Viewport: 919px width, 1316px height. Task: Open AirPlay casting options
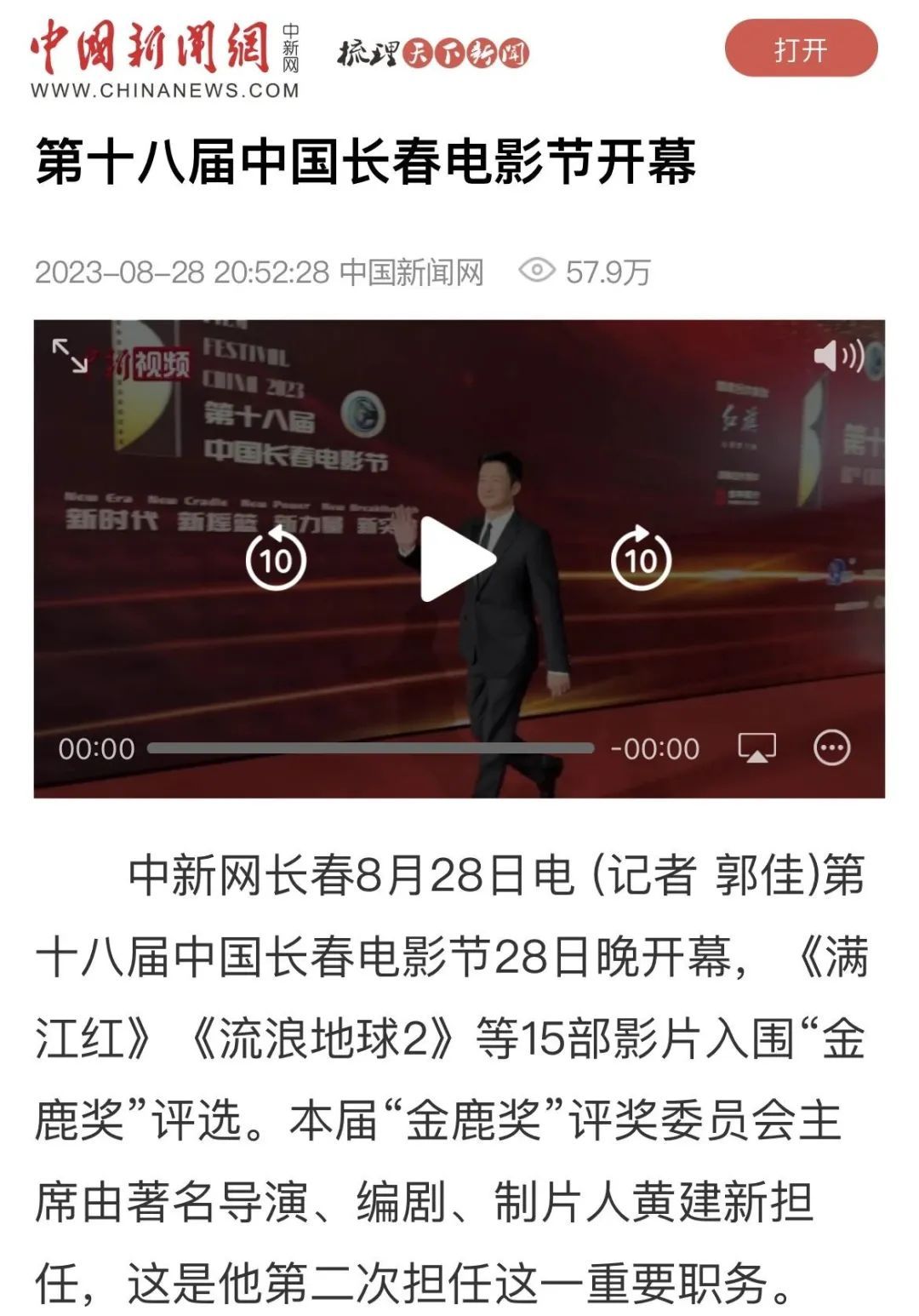(756, 748)
